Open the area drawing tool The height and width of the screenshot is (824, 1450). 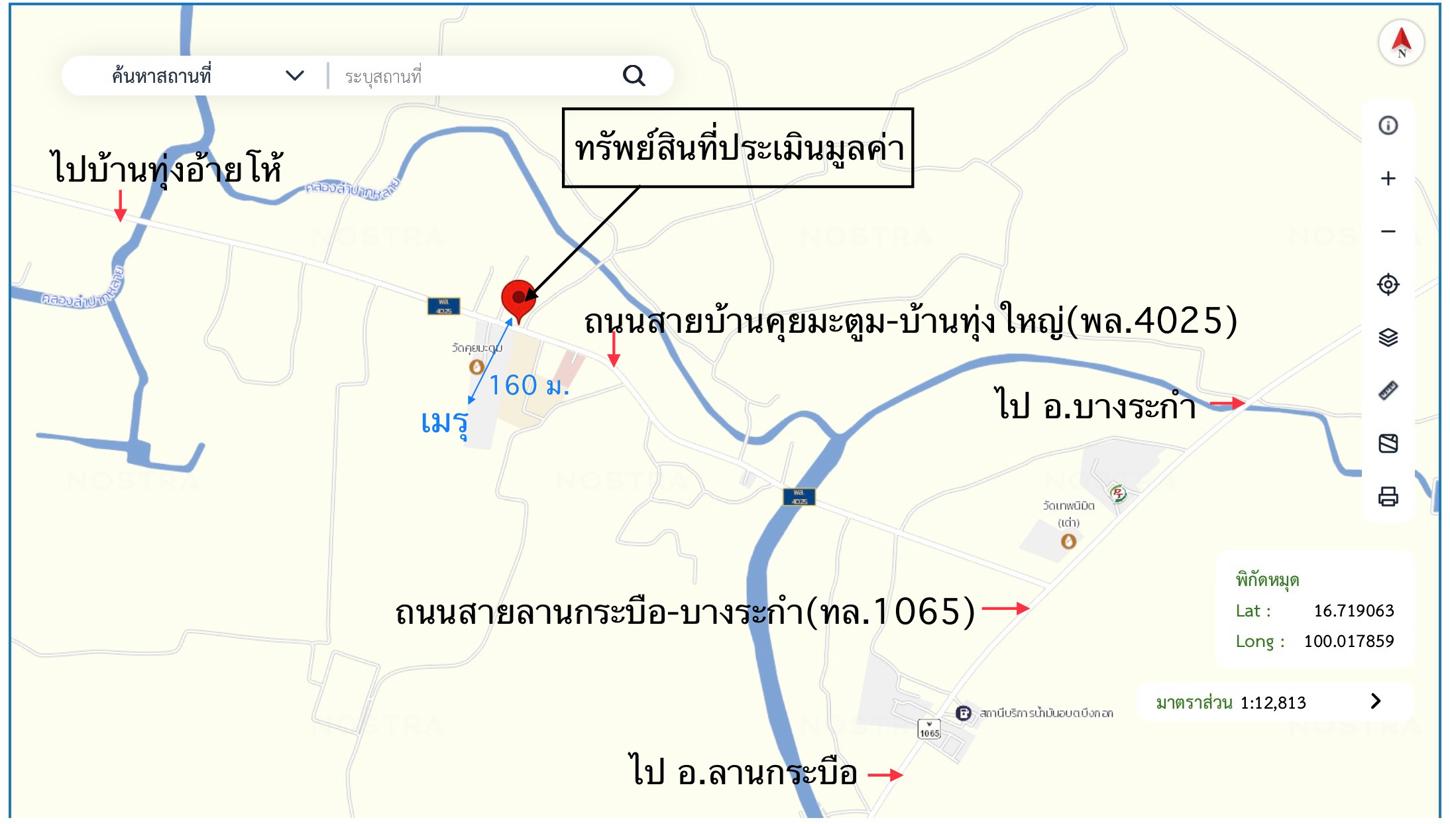coord(1388,443)
